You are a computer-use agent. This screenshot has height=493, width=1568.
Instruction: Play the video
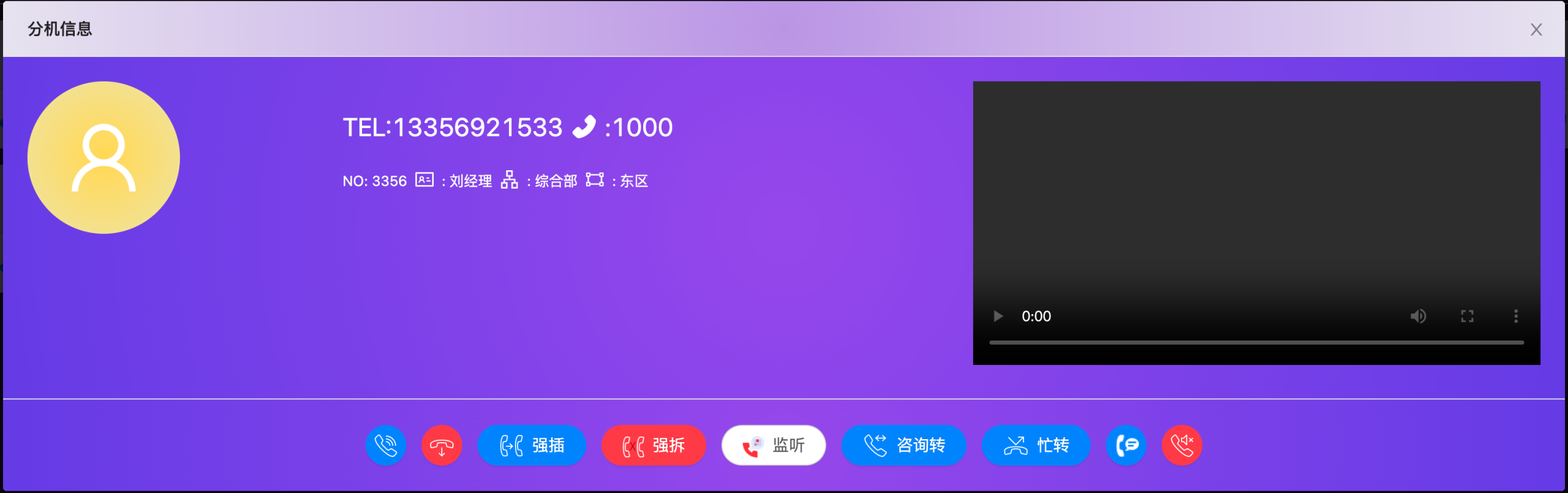(x=998, y=316)
